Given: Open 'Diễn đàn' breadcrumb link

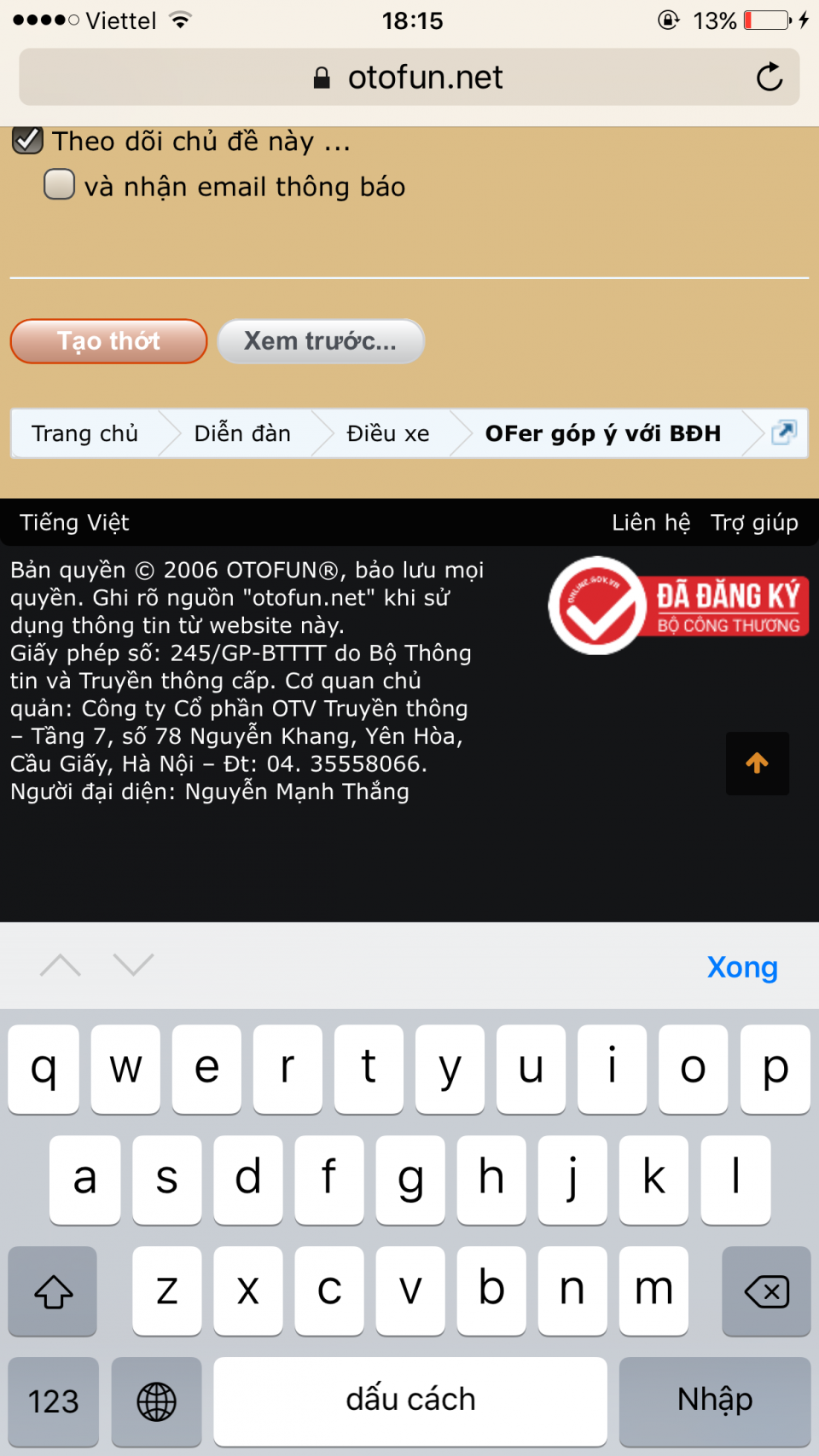Looking at the screenshot, I should (242, 433).
